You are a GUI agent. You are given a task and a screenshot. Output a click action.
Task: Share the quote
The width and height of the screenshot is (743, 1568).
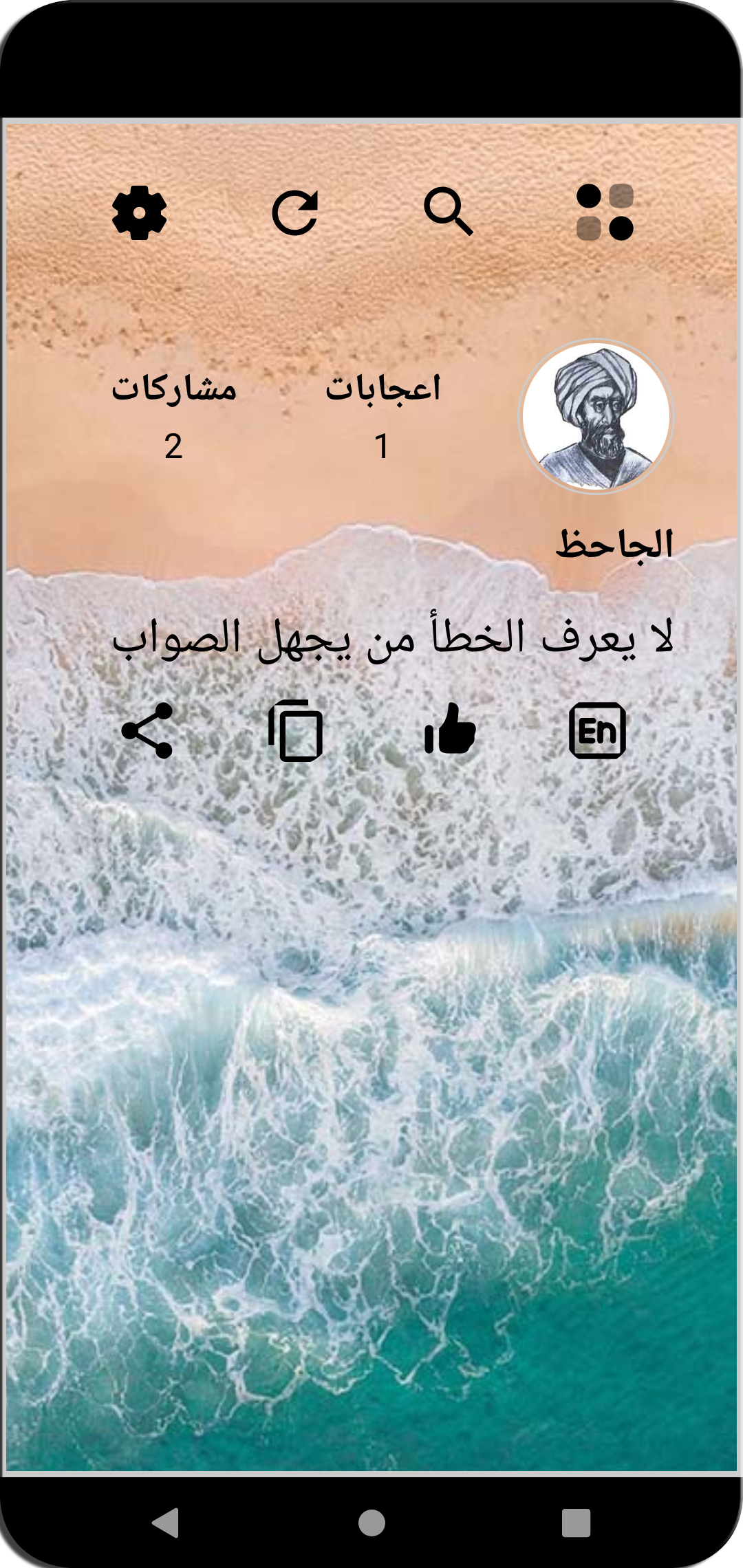pos(147,730)
